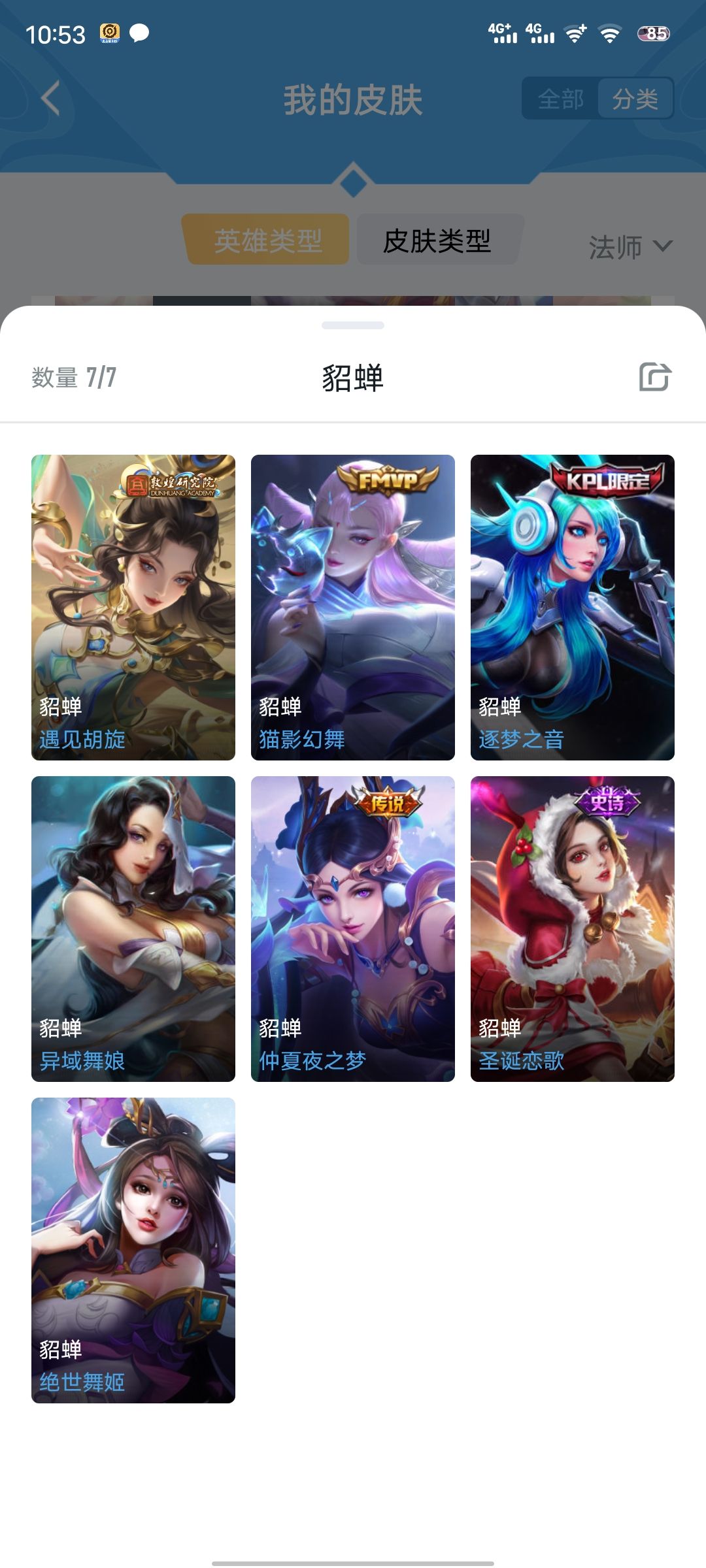Switch to the 分类 view

pyautogui.click(x=635, y=99)
